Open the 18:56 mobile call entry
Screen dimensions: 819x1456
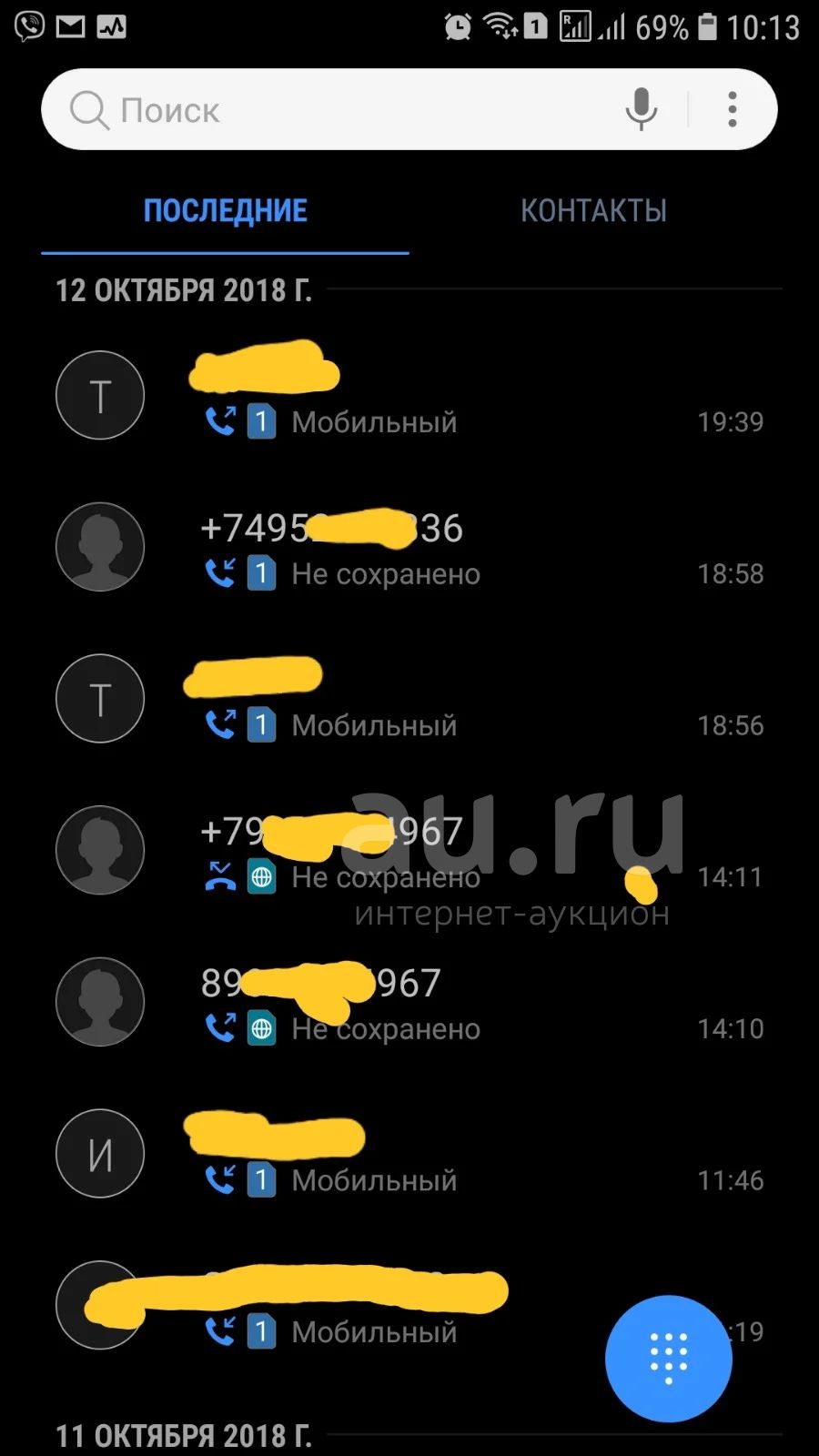(409, 699)
